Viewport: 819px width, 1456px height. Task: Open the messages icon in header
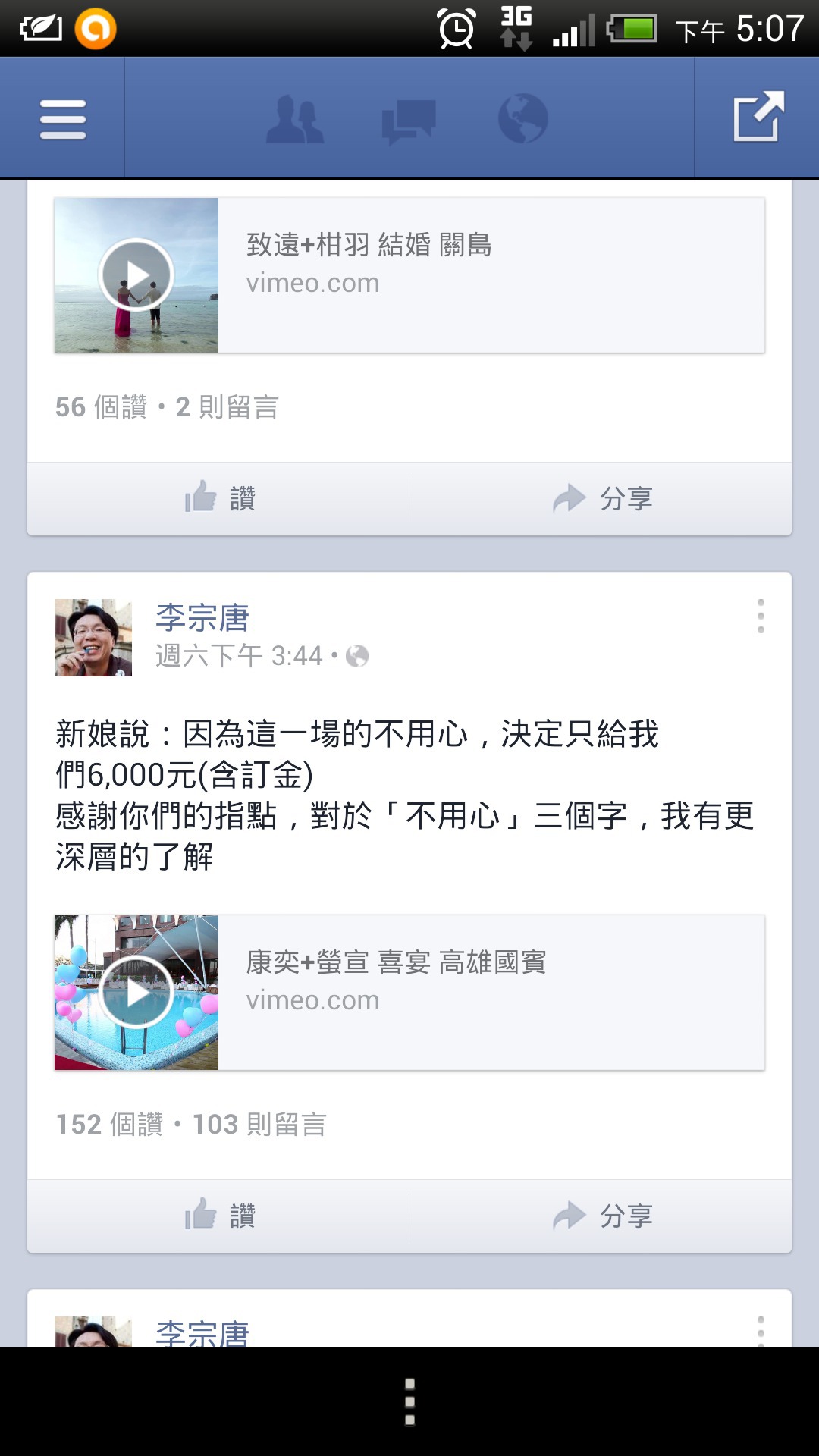[x=409, y=120]
